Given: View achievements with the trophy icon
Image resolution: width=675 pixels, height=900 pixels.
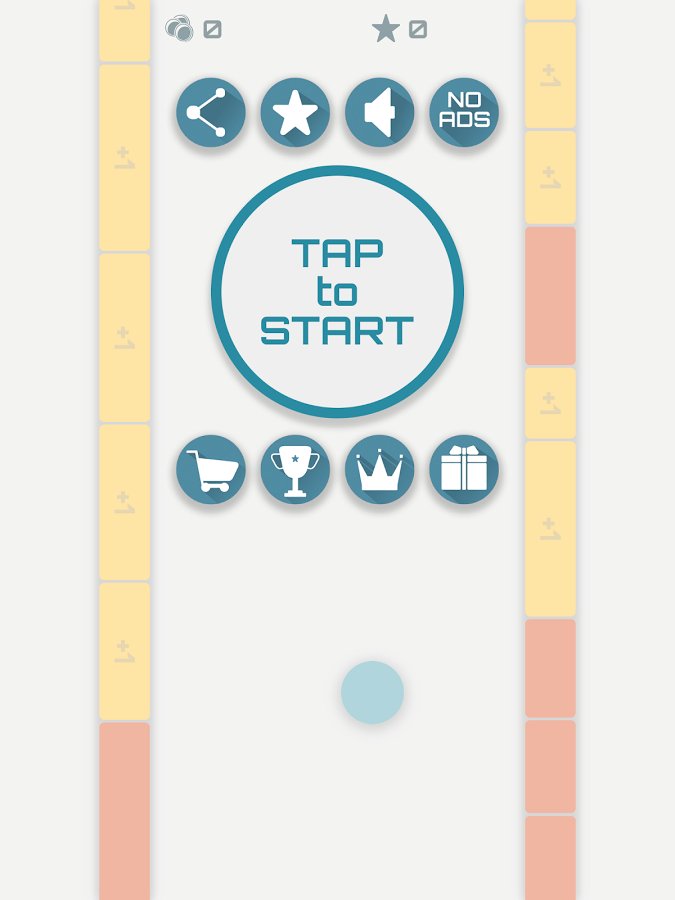Looking at the screenshot, I should point(295,470).
